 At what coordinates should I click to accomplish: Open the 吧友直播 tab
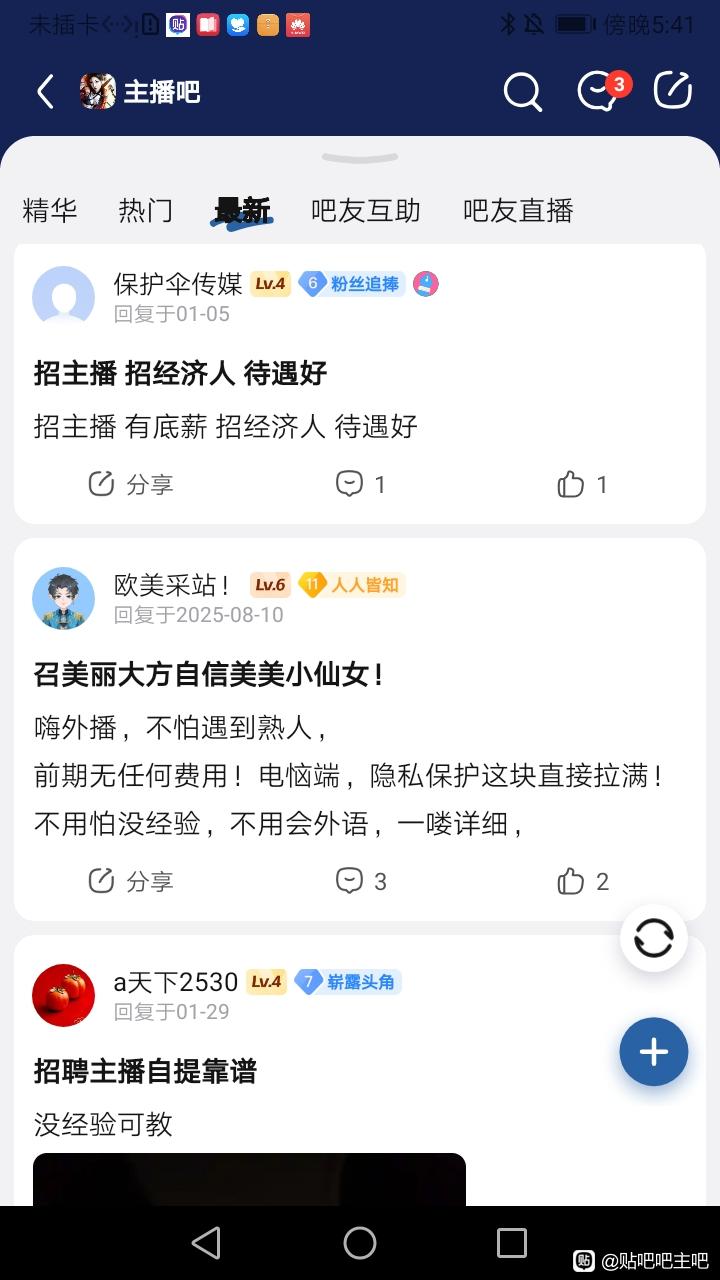coord(518,210)
